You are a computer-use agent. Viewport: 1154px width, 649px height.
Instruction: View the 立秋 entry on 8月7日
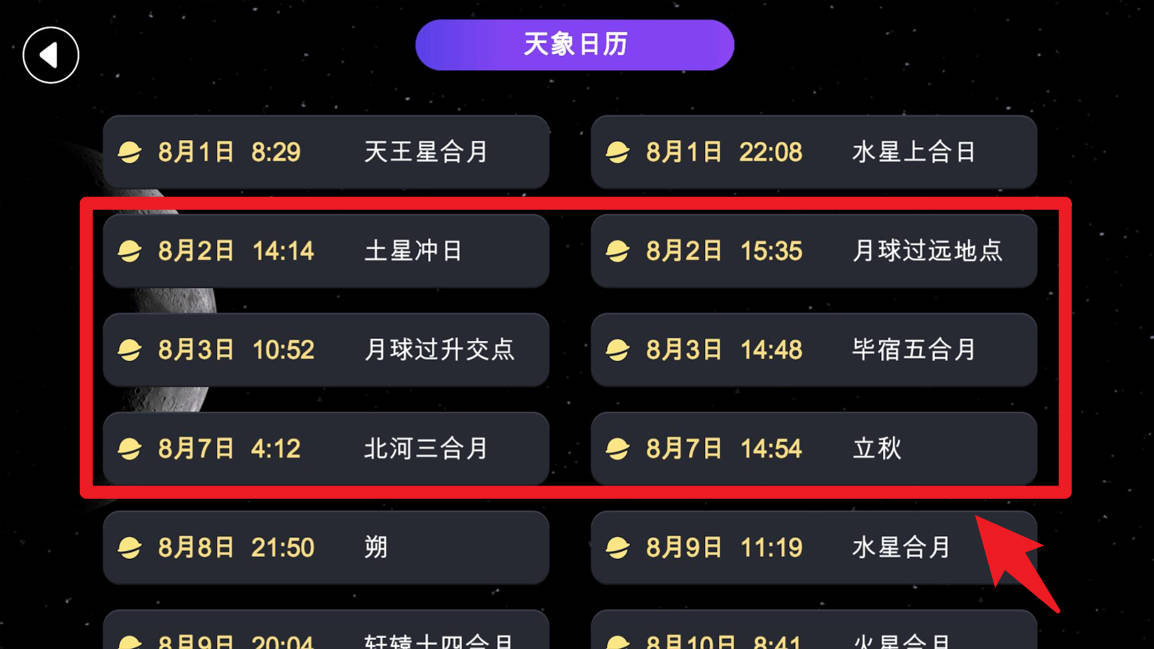813,448
